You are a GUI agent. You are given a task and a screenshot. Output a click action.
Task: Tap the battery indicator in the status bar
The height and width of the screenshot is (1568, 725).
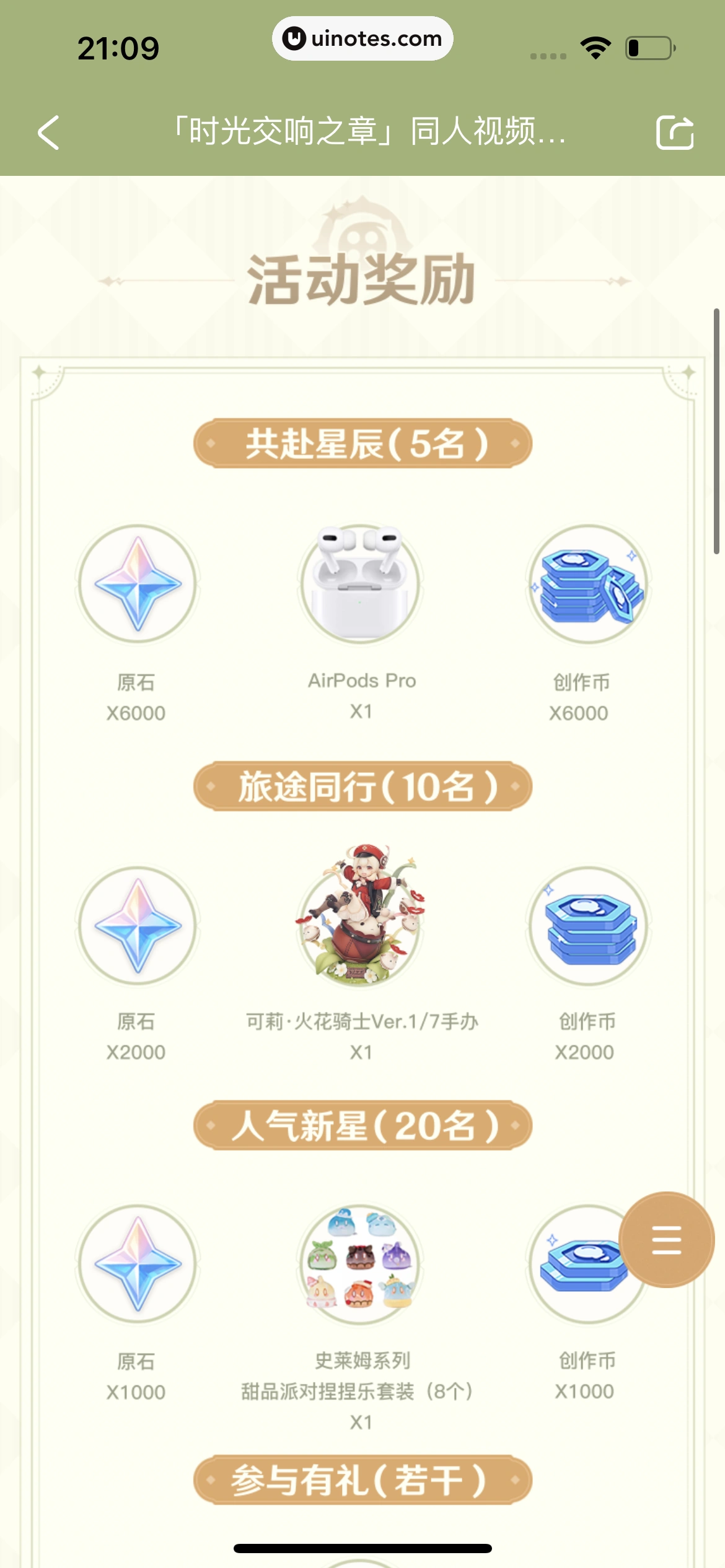click(x=649, y=46)
